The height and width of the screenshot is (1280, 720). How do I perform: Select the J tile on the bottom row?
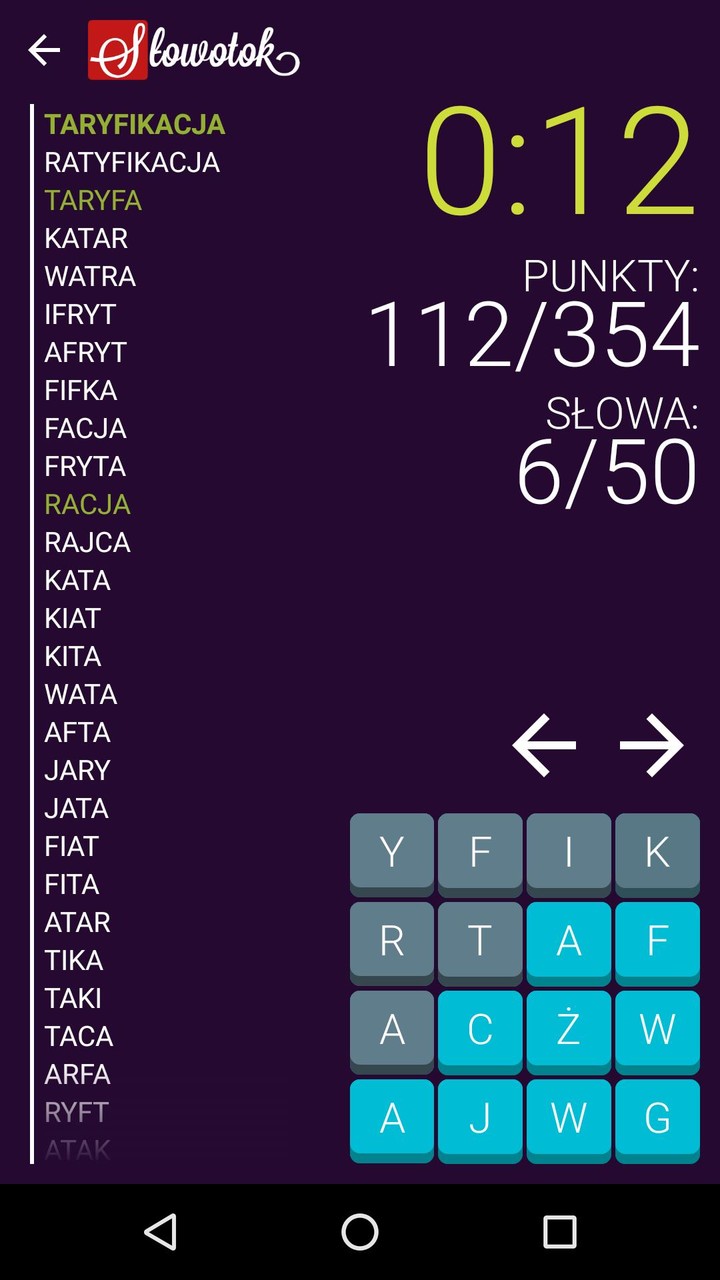click(x=480, y=1118)
